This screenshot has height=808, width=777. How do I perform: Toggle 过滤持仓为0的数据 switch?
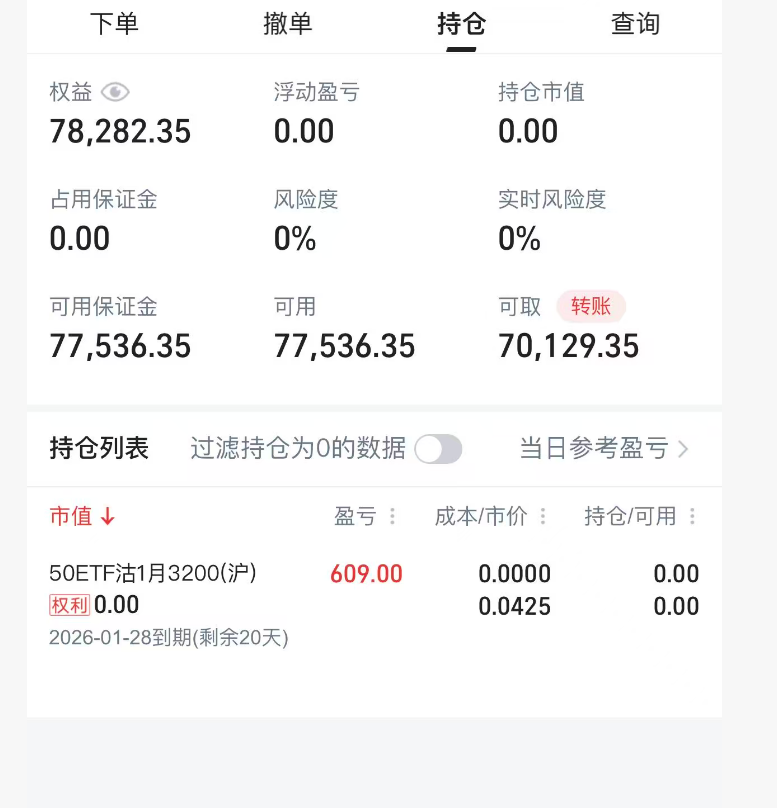439,449
